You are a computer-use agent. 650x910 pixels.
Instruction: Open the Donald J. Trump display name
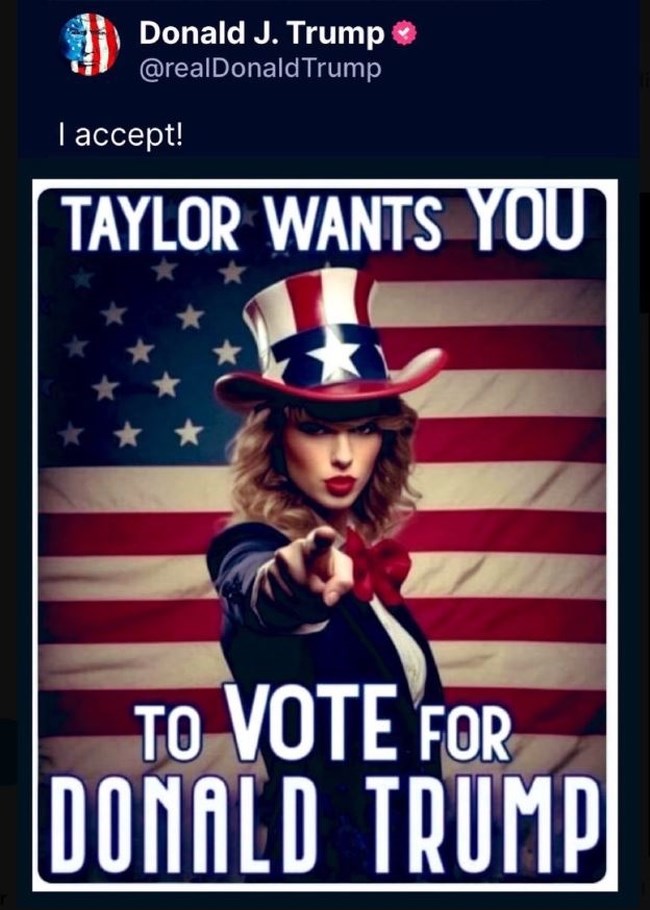click(262, 33)
